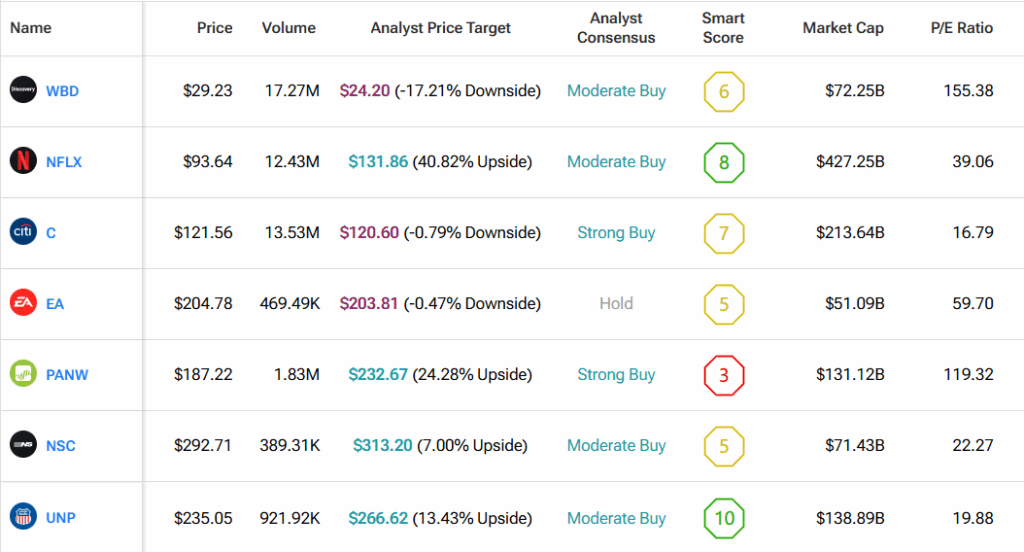View details for ticker C
Viewport: 1024px width, 552px height.
click(x=51, y=233)
